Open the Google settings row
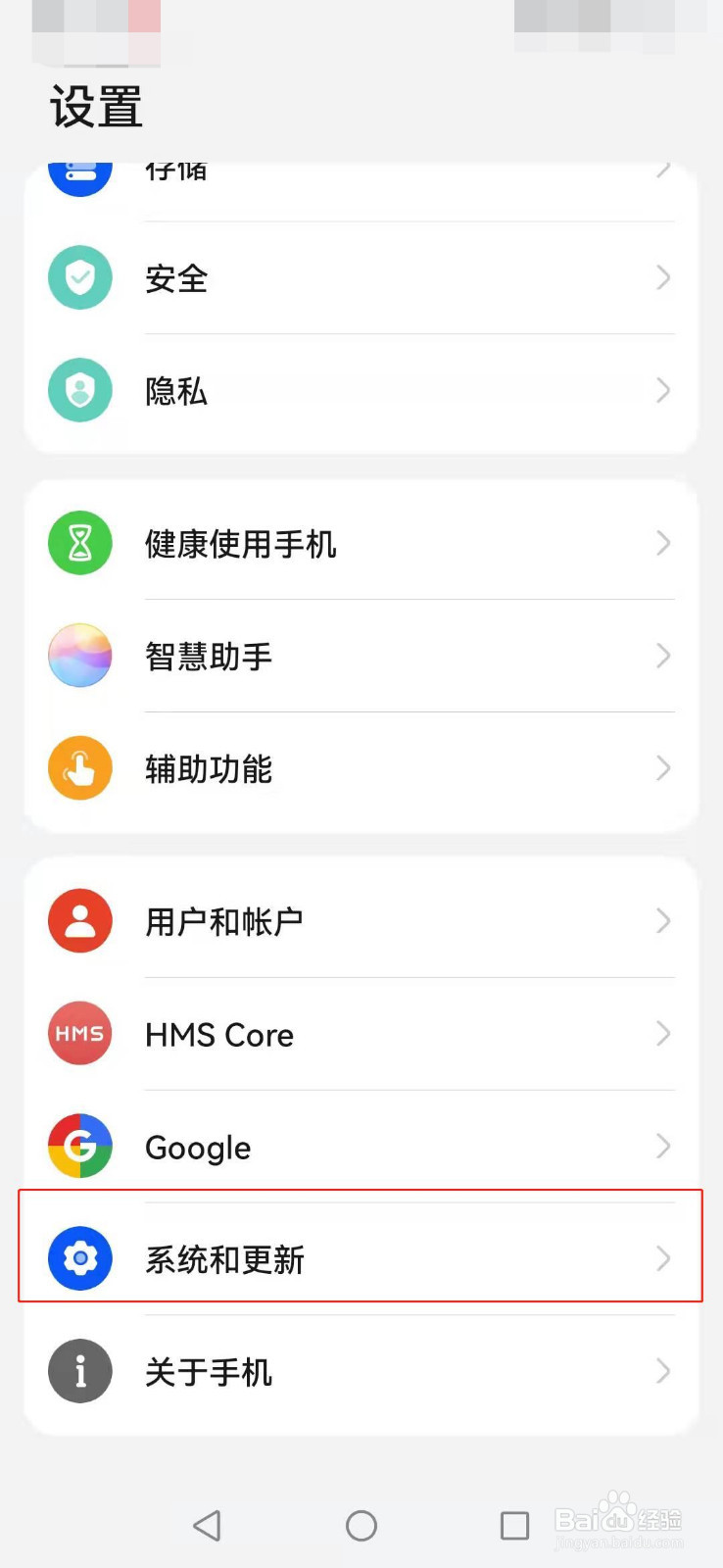 click(x=361, y=1147)
